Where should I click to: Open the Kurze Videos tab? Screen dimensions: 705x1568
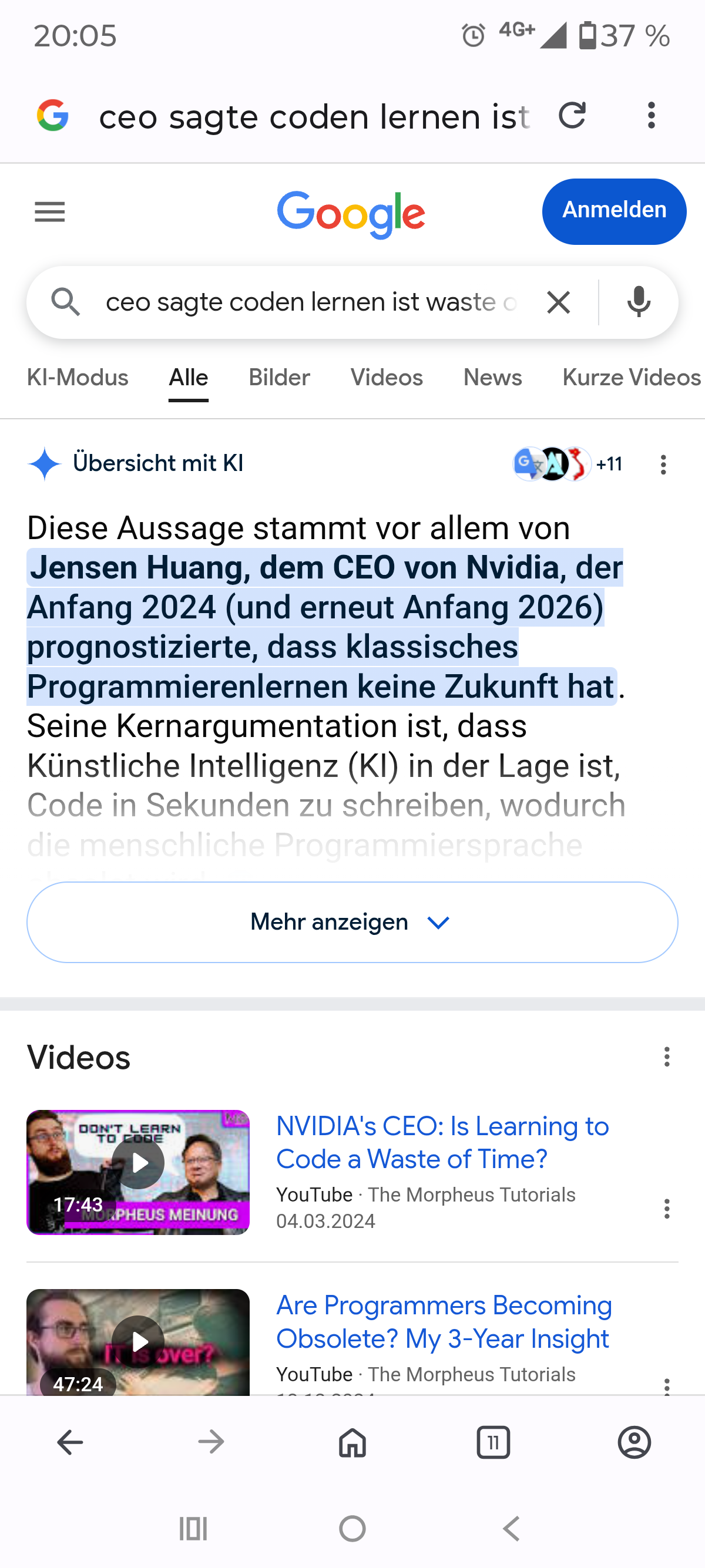(631, 378)
